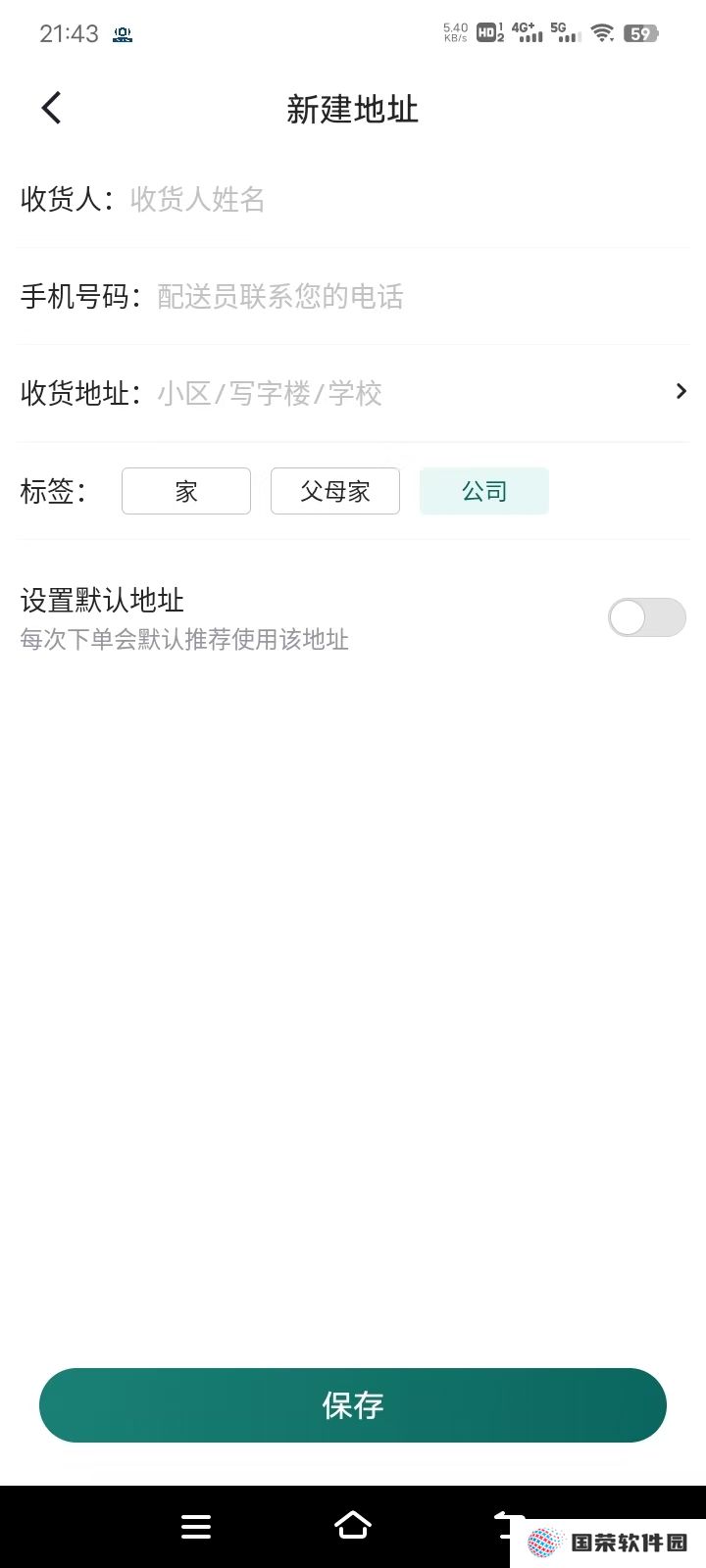Open the system recent apps menu

(x=196, y=1526)
